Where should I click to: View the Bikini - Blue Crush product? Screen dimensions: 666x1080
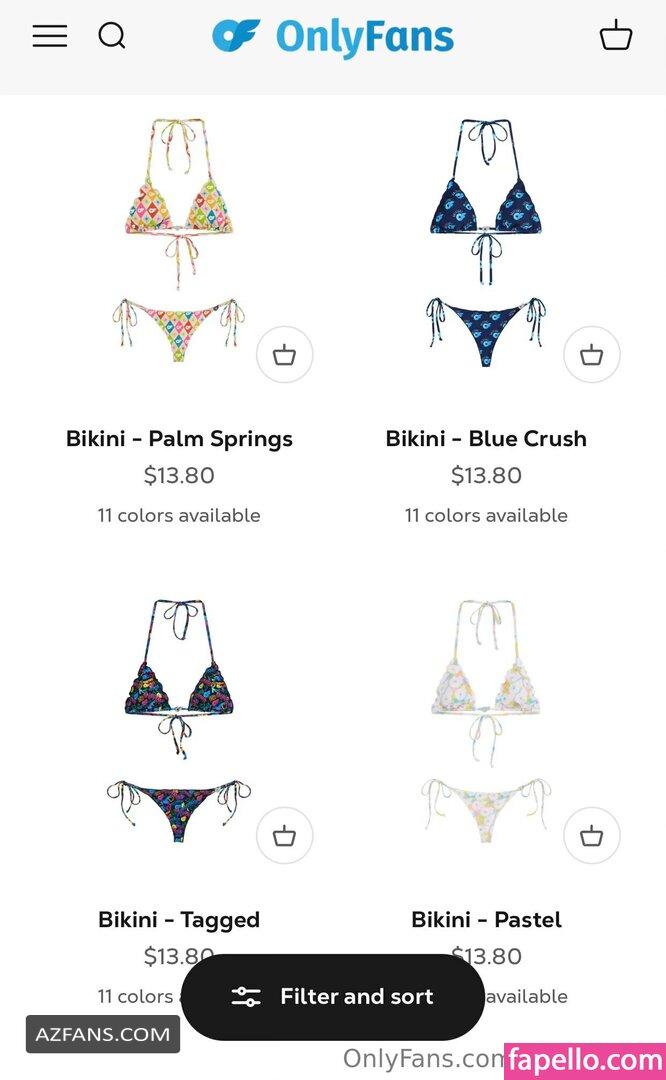coord(486,439)
